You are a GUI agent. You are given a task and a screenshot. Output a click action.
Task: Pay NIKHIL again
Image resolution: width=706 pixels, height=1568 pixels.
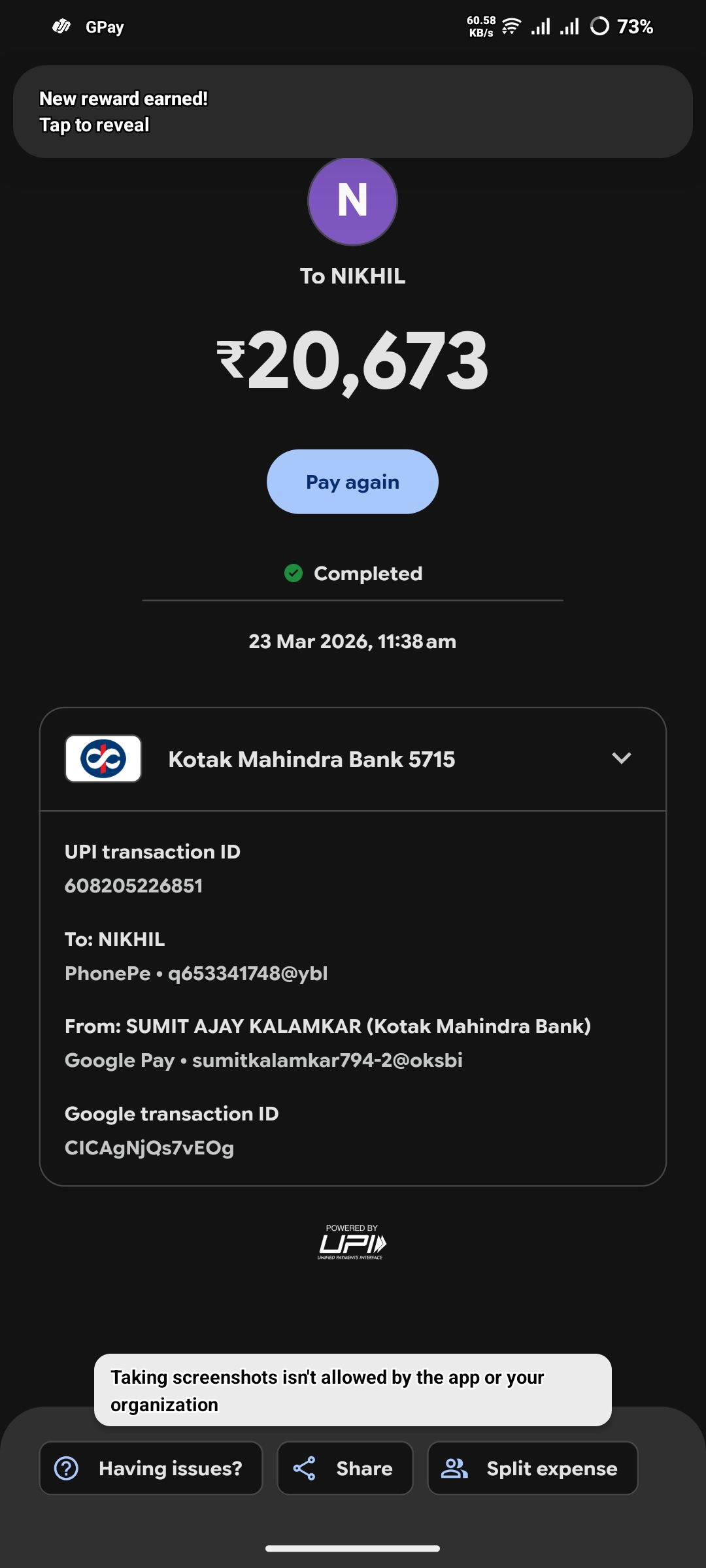pos(352,482)
